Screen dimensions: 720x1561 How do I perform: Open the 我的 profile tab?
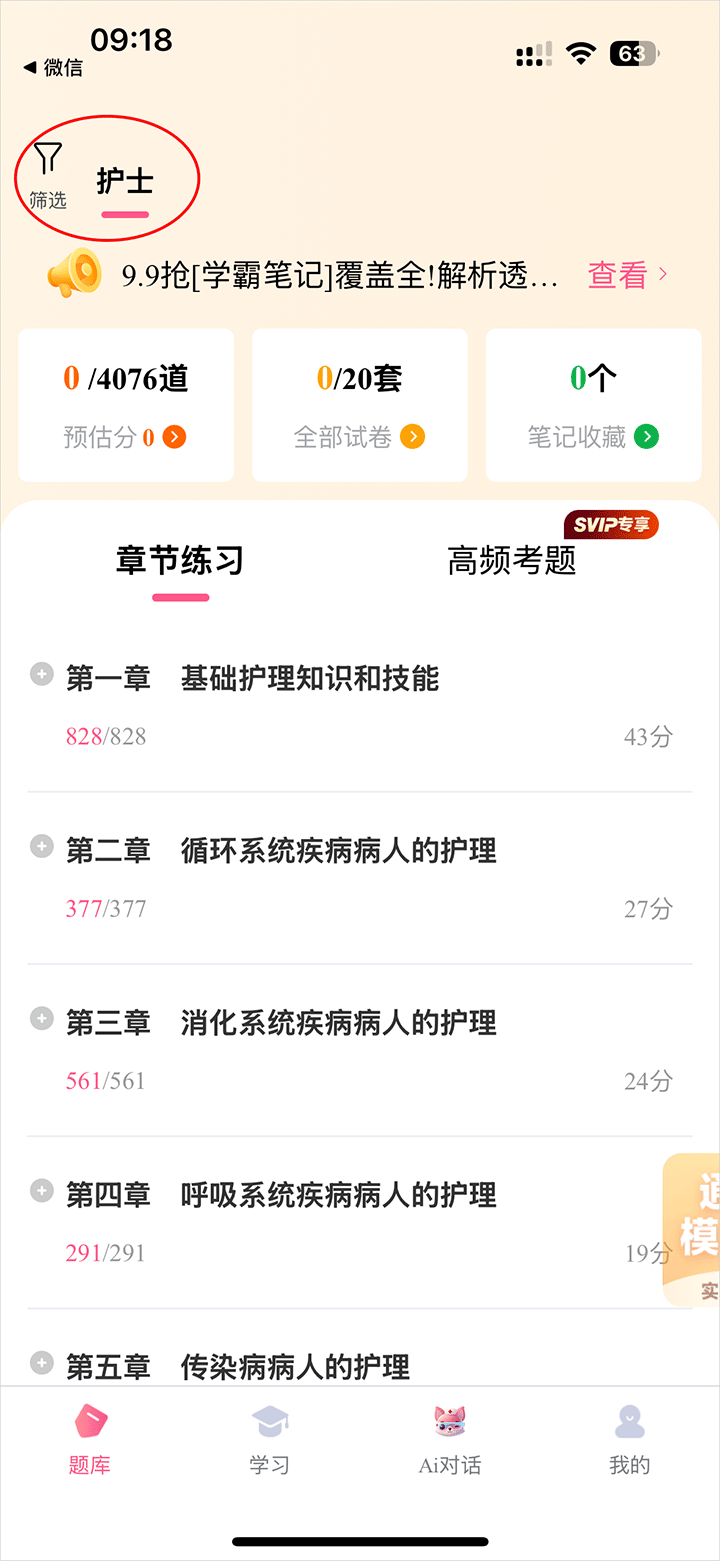630,1441
